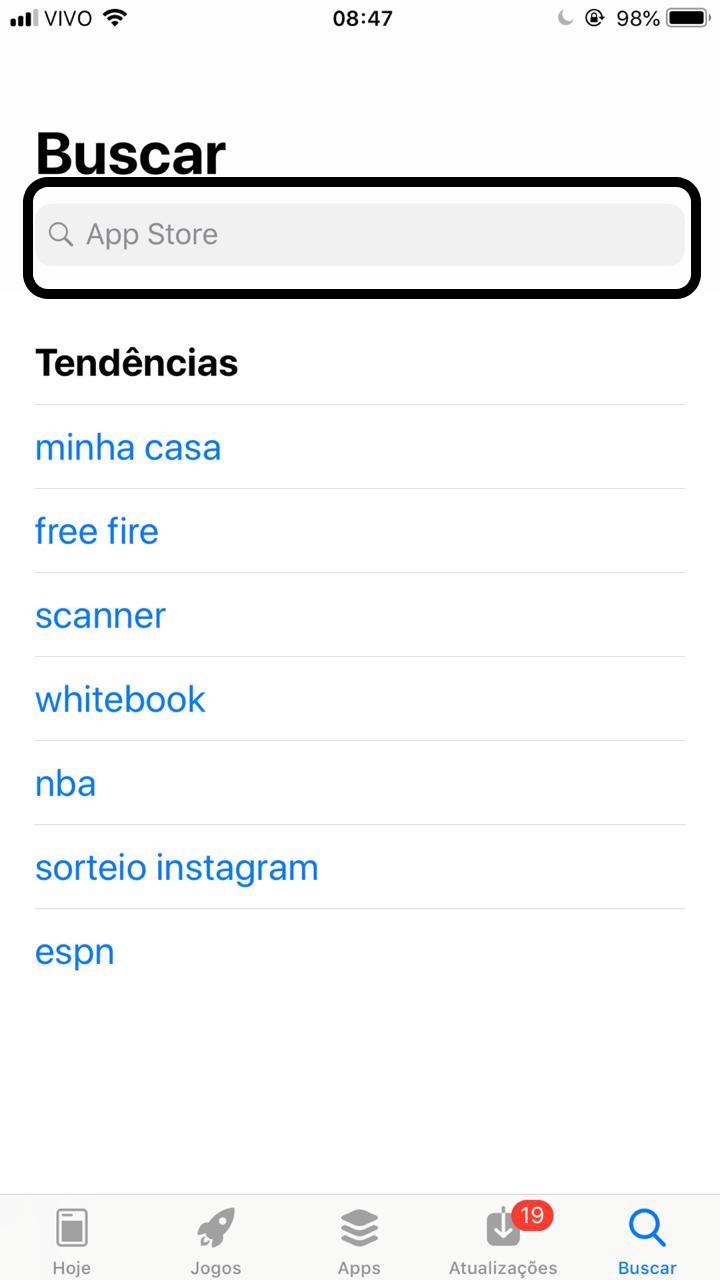The image size is (720, 1280).
Task: Tap the Buscar tab
Action: pyautogui.click(x=647, y=1240)
